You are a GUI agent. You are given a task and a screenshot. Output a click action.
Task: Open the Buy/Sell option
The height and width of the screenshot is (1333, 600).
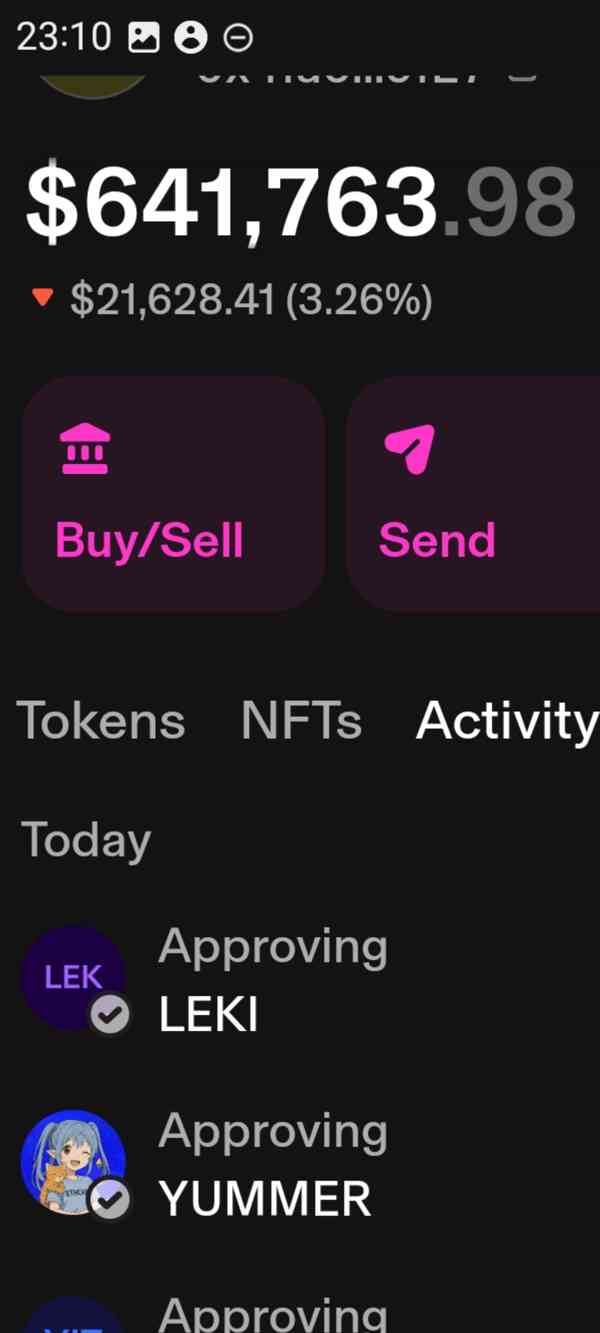tap(173, 494)
